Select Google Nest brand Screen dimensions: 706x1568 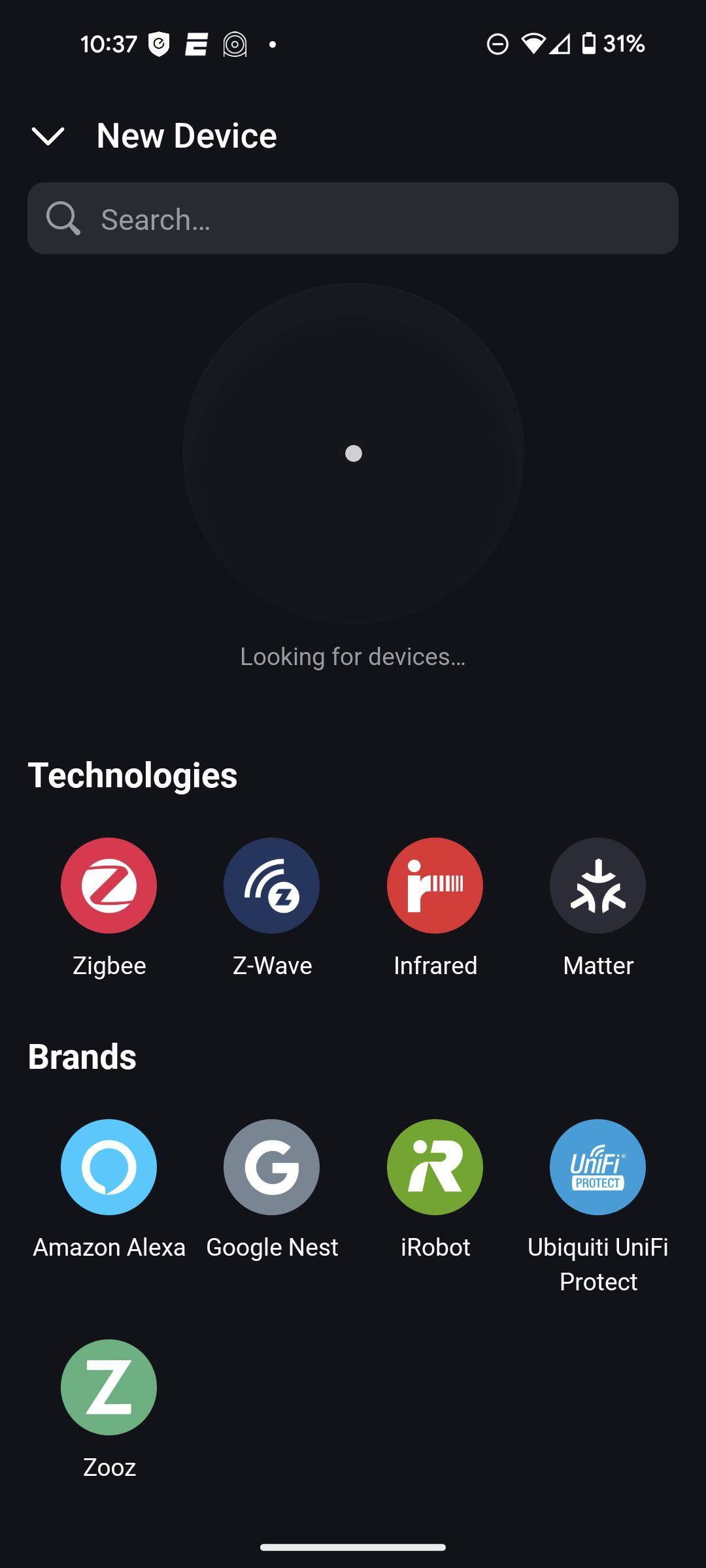point(272,1168)
